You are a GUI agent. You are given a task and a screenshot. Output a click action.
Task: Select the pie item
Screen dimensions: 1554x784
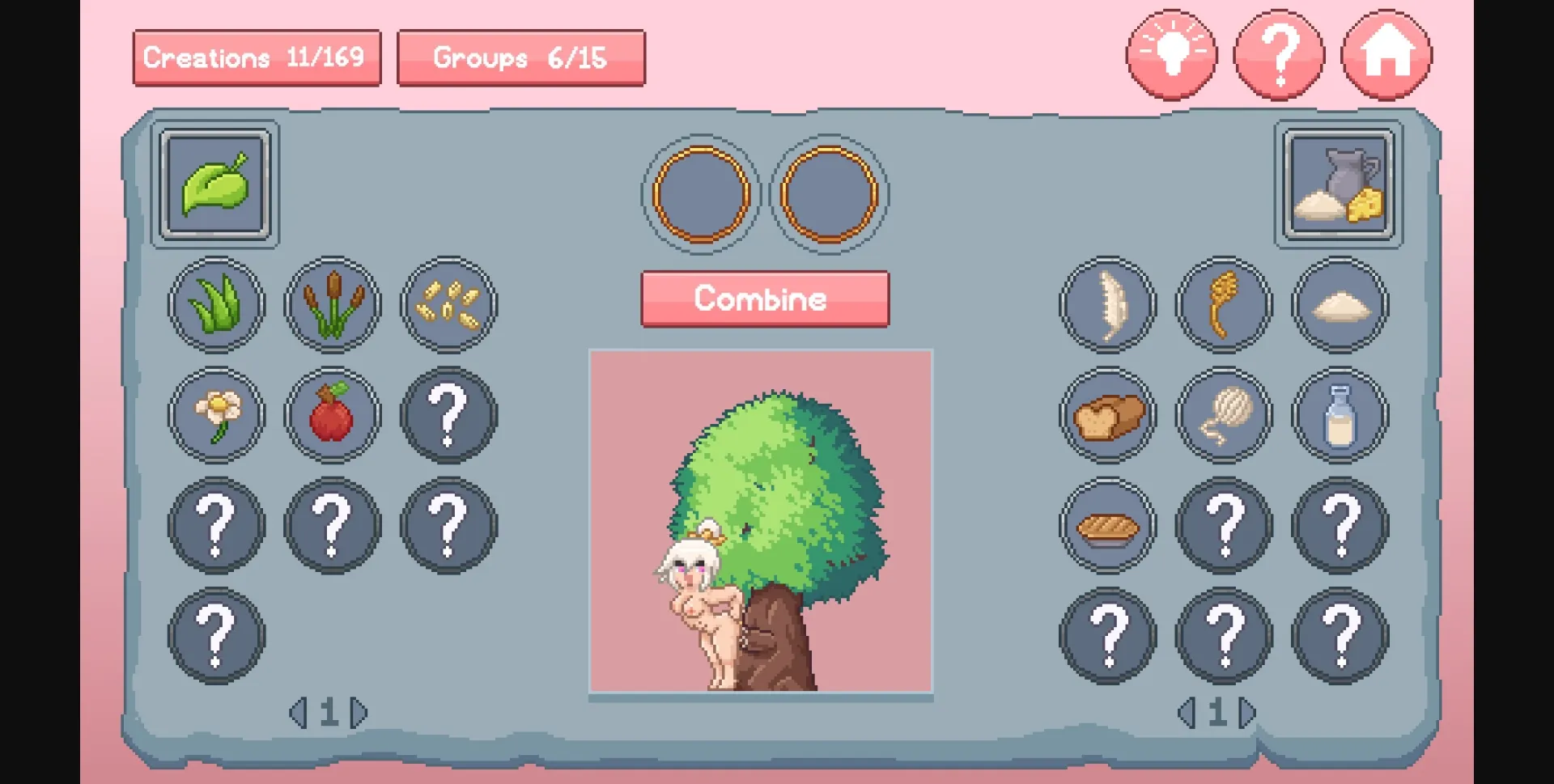[1108, 526]
